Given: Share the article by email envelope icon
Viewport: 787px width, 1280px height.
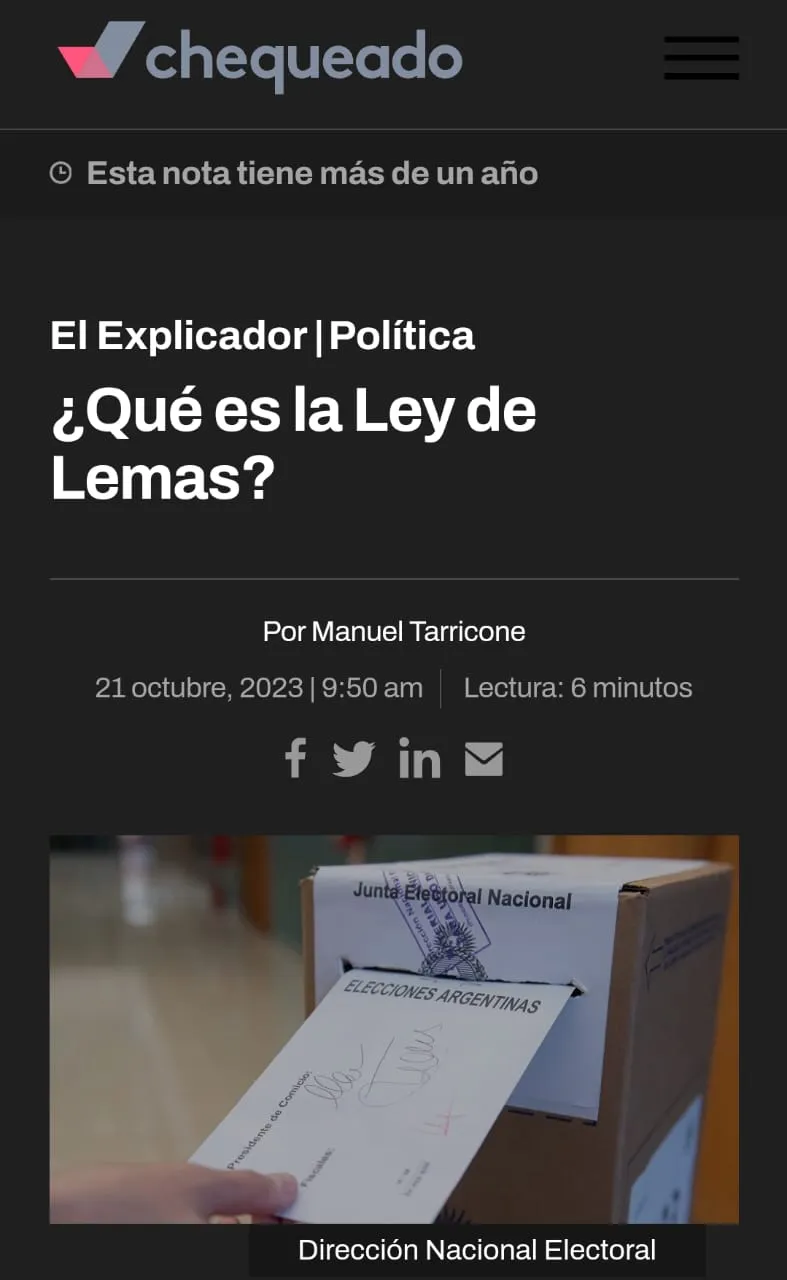Looking at the screenshot, I should [485, 760].
